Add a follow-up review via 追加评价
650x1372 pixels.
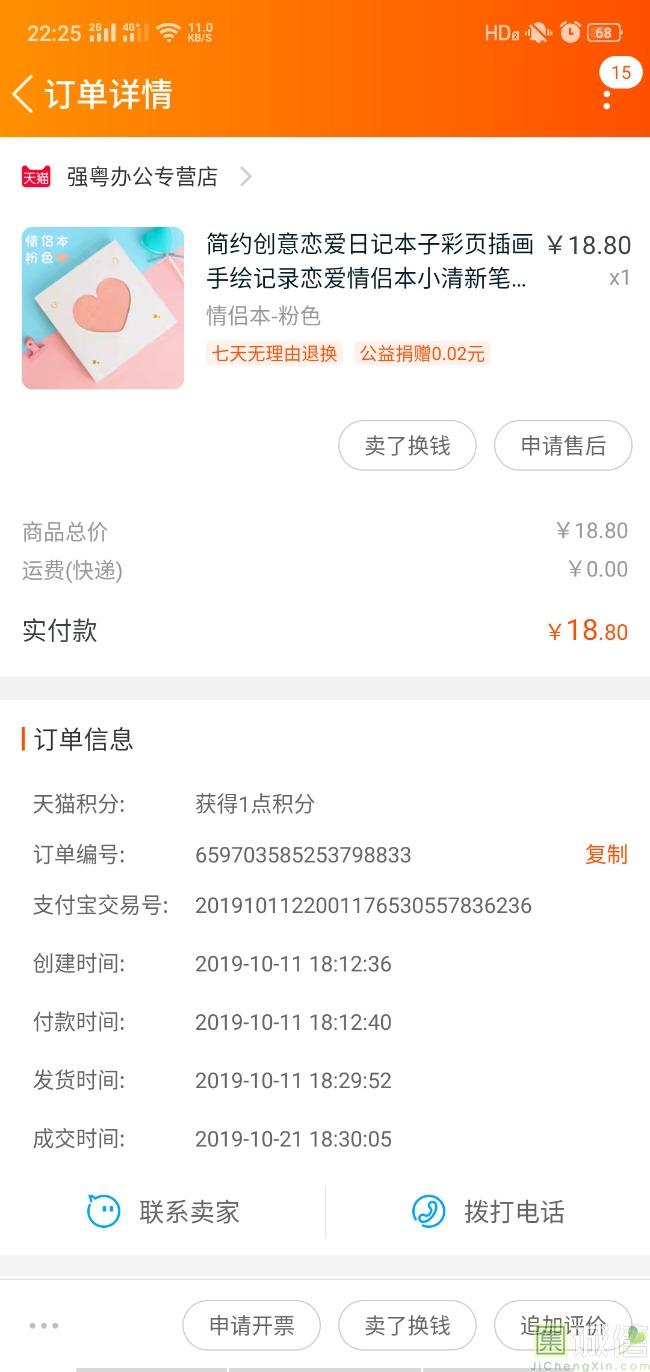(563, 1326)
